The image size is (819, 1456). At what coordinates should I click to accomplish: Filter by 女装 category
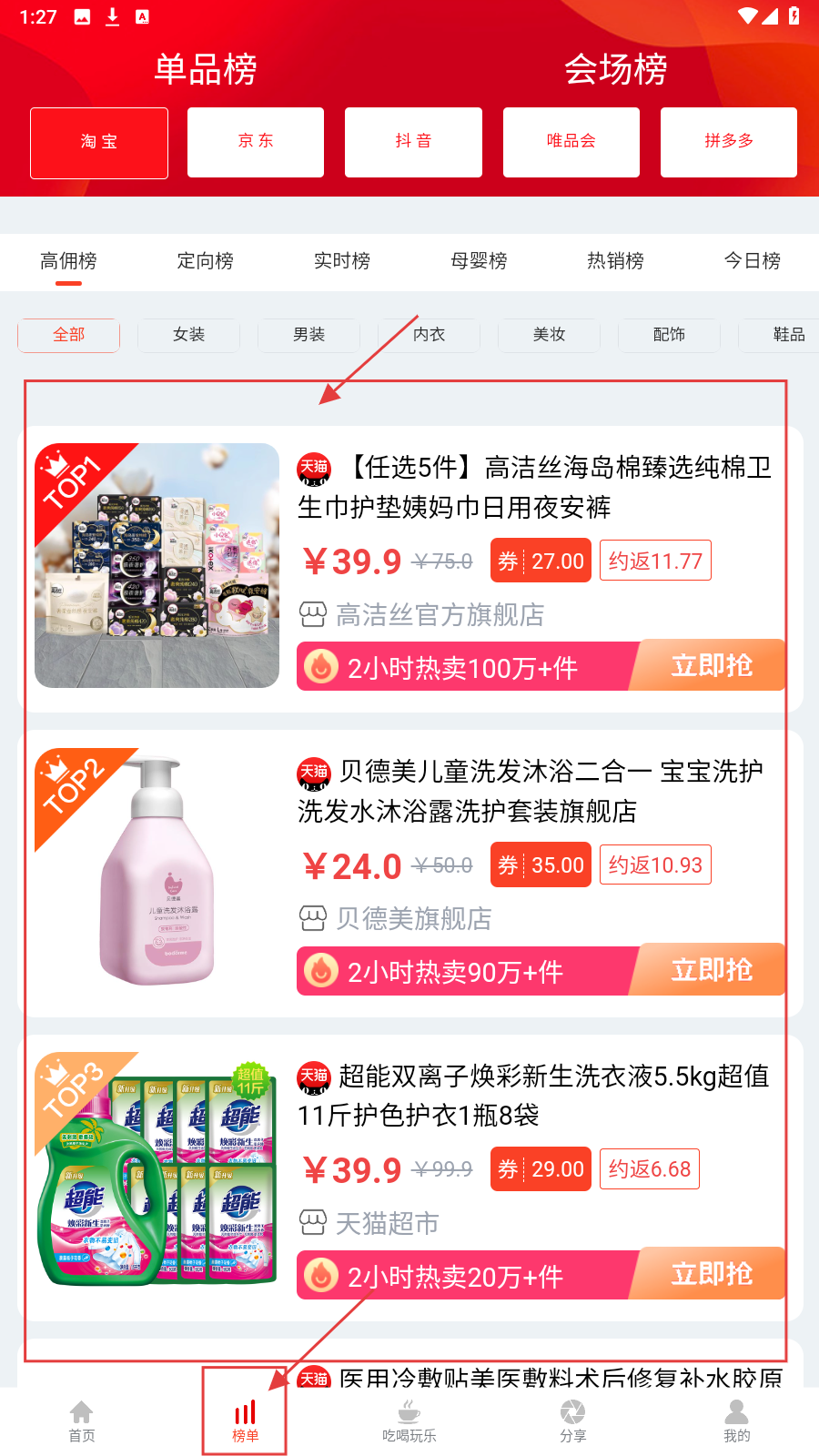pyautogui.click(x=188, y=335)
